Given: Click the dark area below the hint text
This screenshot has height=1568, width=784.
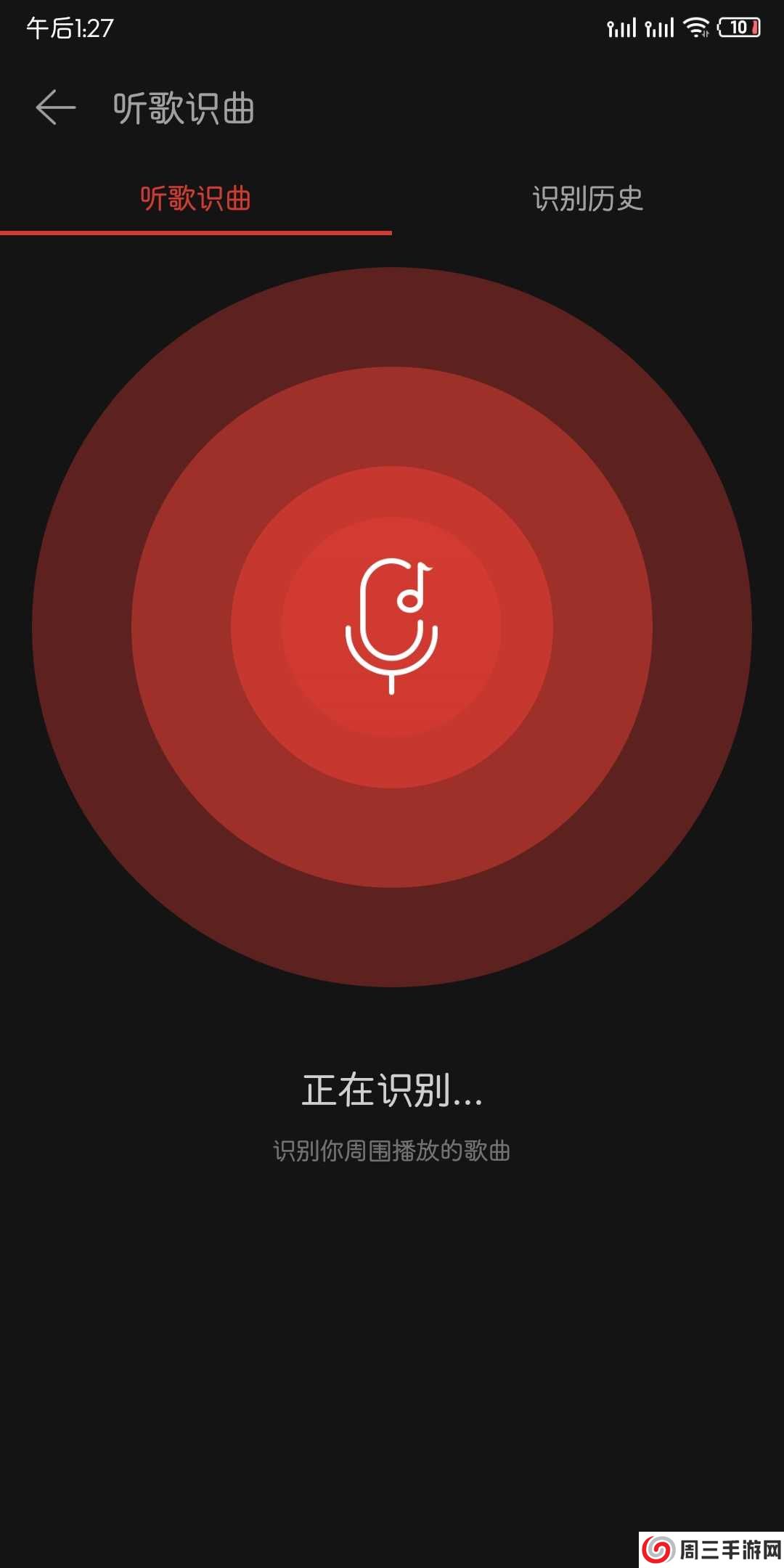Looking at the screenshot, I should tap(392, 1307).
